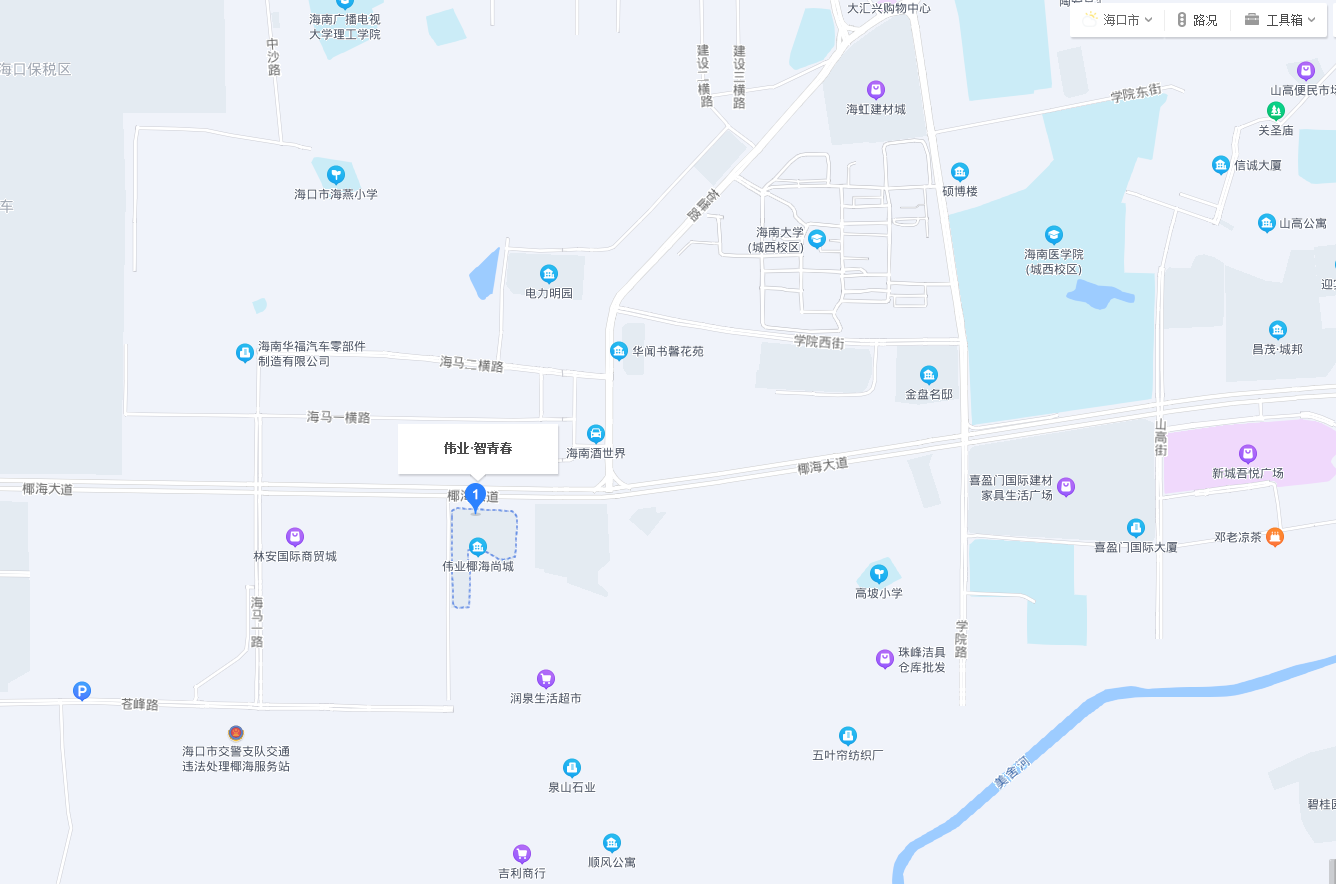Select the 林安国际商贸城 marker
This screenshot has width=1336, height=884.
tap(295, 537)
